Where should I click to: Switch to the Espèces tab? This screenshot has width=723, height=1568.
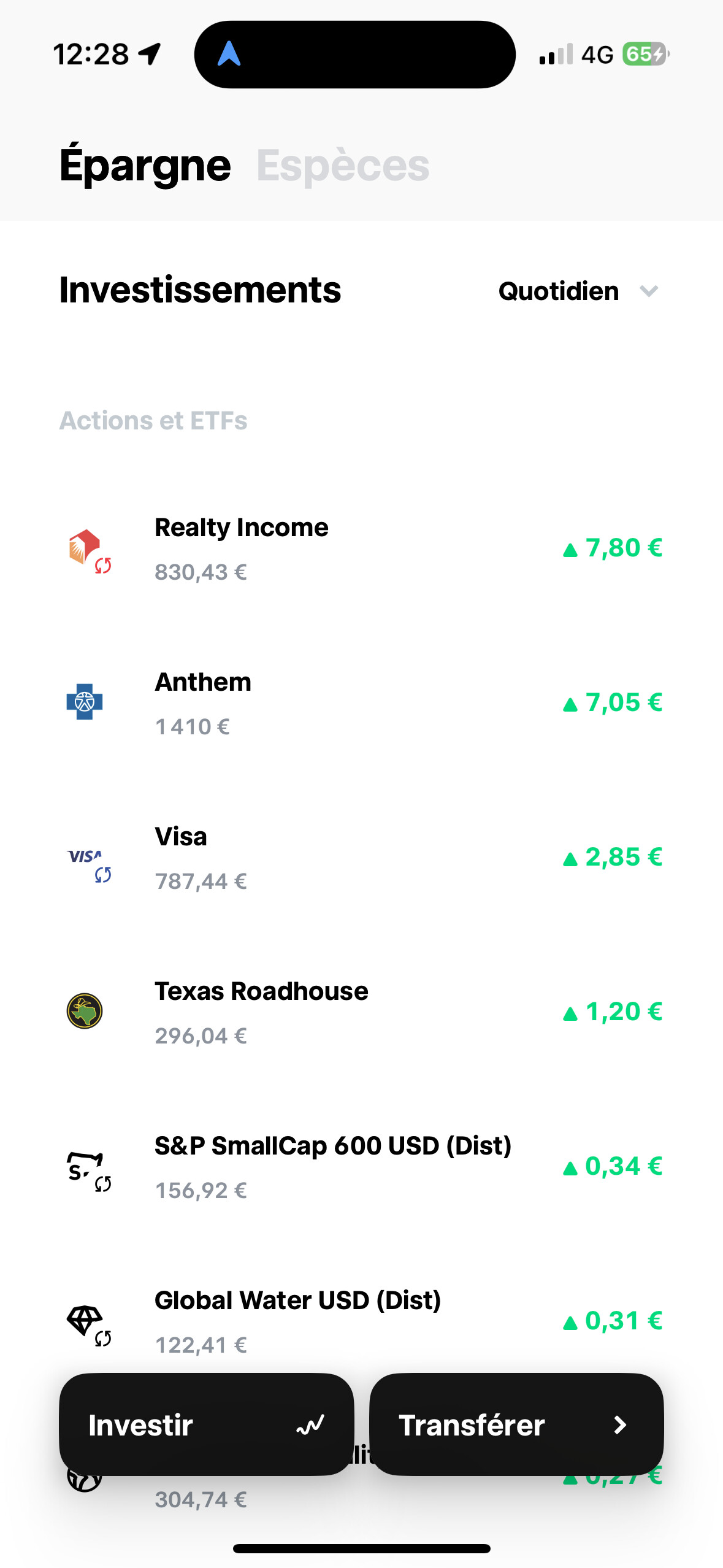(x=343, y=166)
